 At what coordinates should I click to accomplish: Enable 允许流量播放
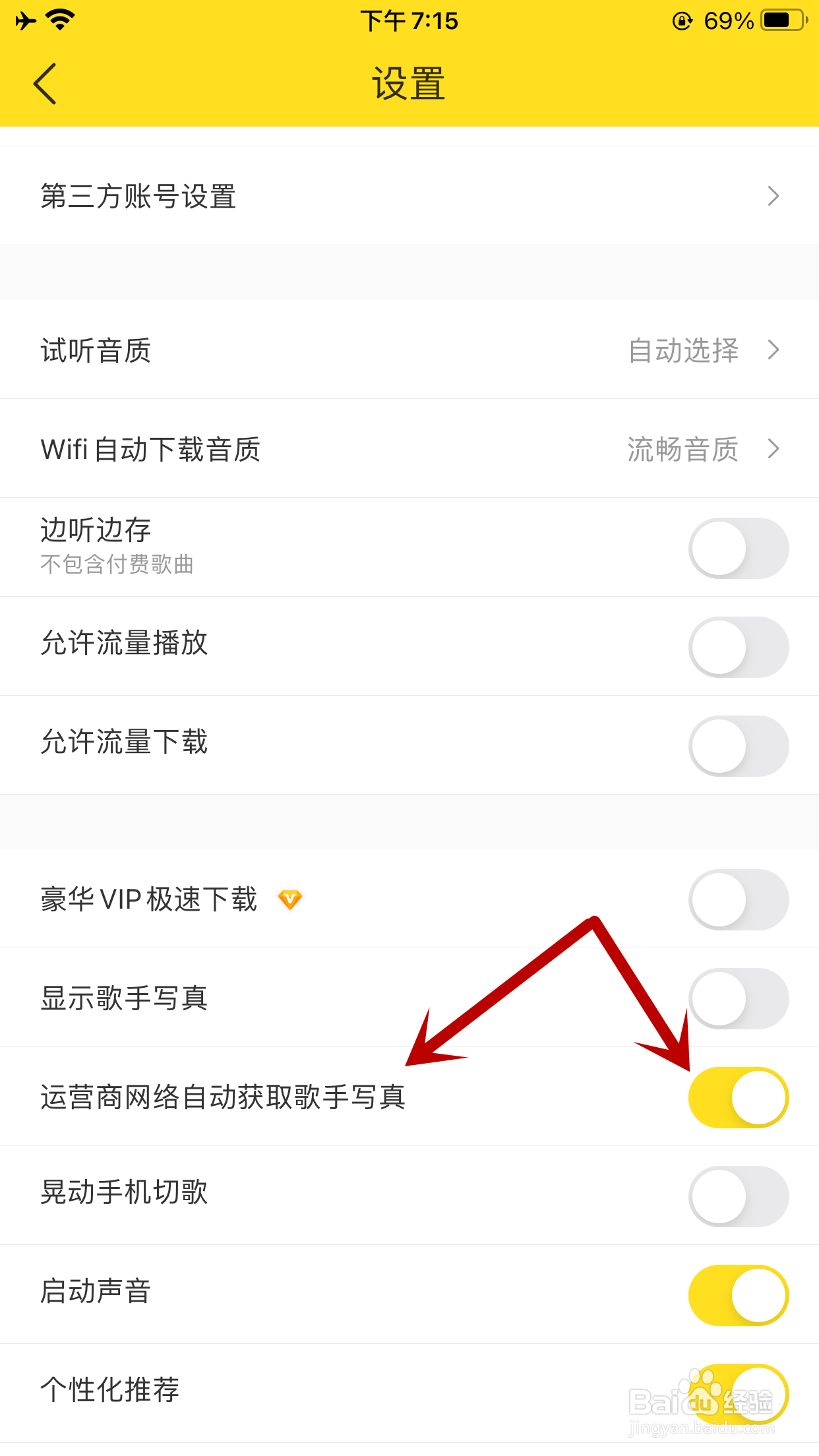[739, 646]
